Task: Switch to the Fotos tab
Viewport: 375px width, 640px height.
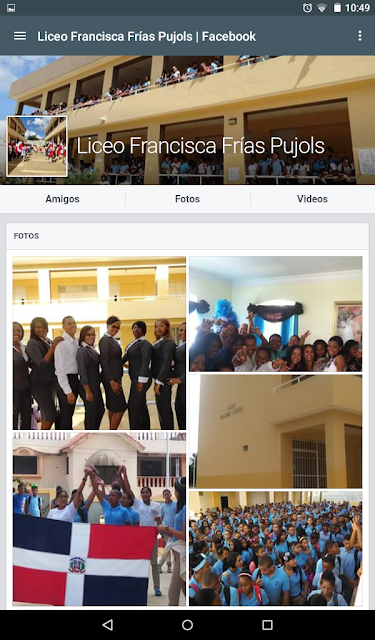Action: (x=188, y=199)
